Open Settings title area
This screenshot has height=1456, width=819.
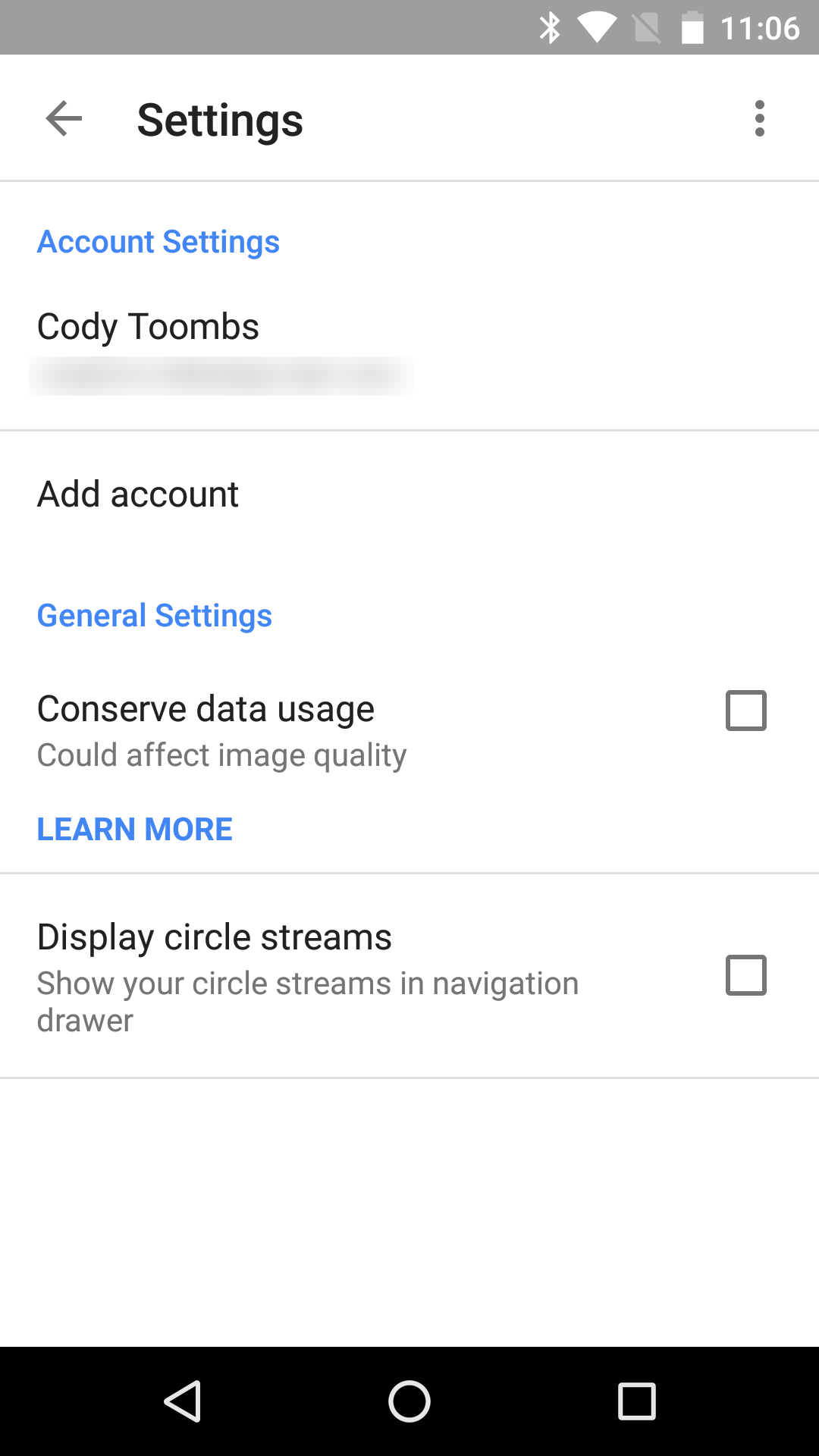click(x=219, y=120)
